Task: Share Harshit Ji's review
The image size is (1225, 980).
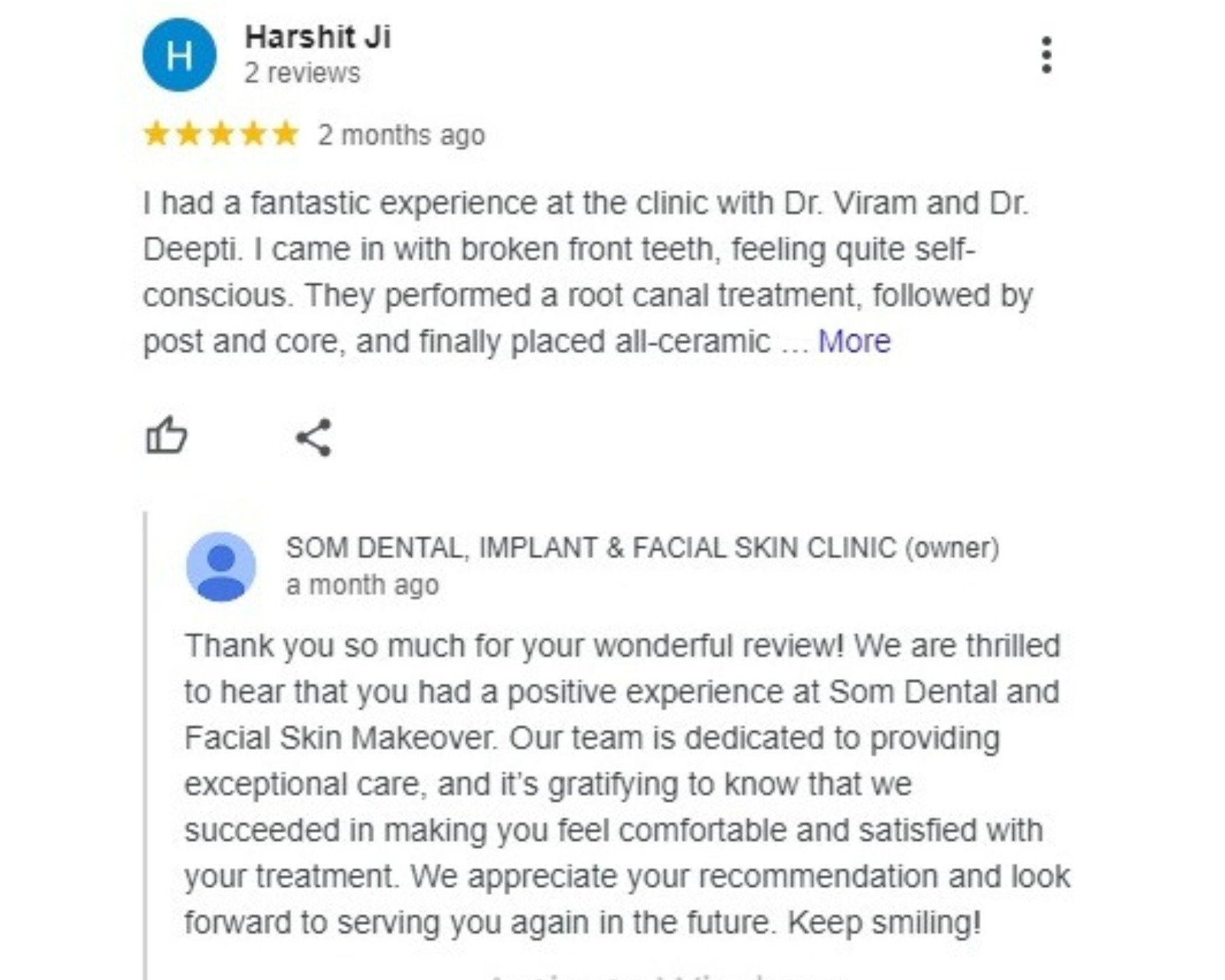Action: click(x=313, y=437)
